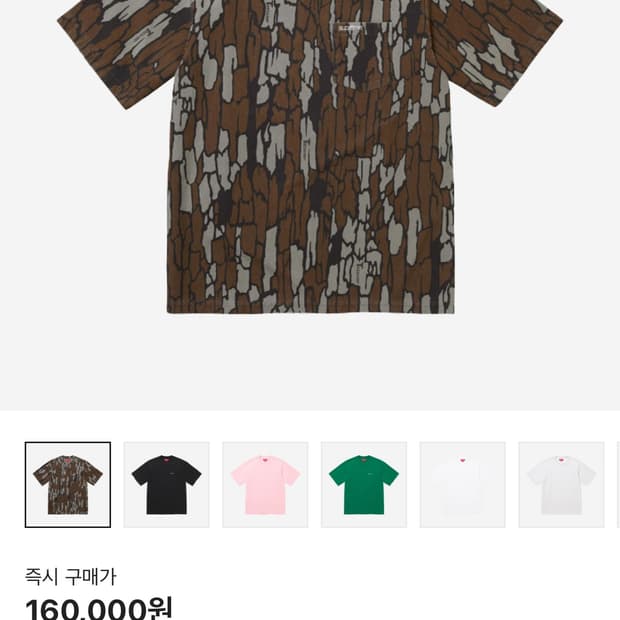The height and width of the screenshot is (620, 620).
Task: Select the green t-shirt thumbnail
Action: pos(364,484)
